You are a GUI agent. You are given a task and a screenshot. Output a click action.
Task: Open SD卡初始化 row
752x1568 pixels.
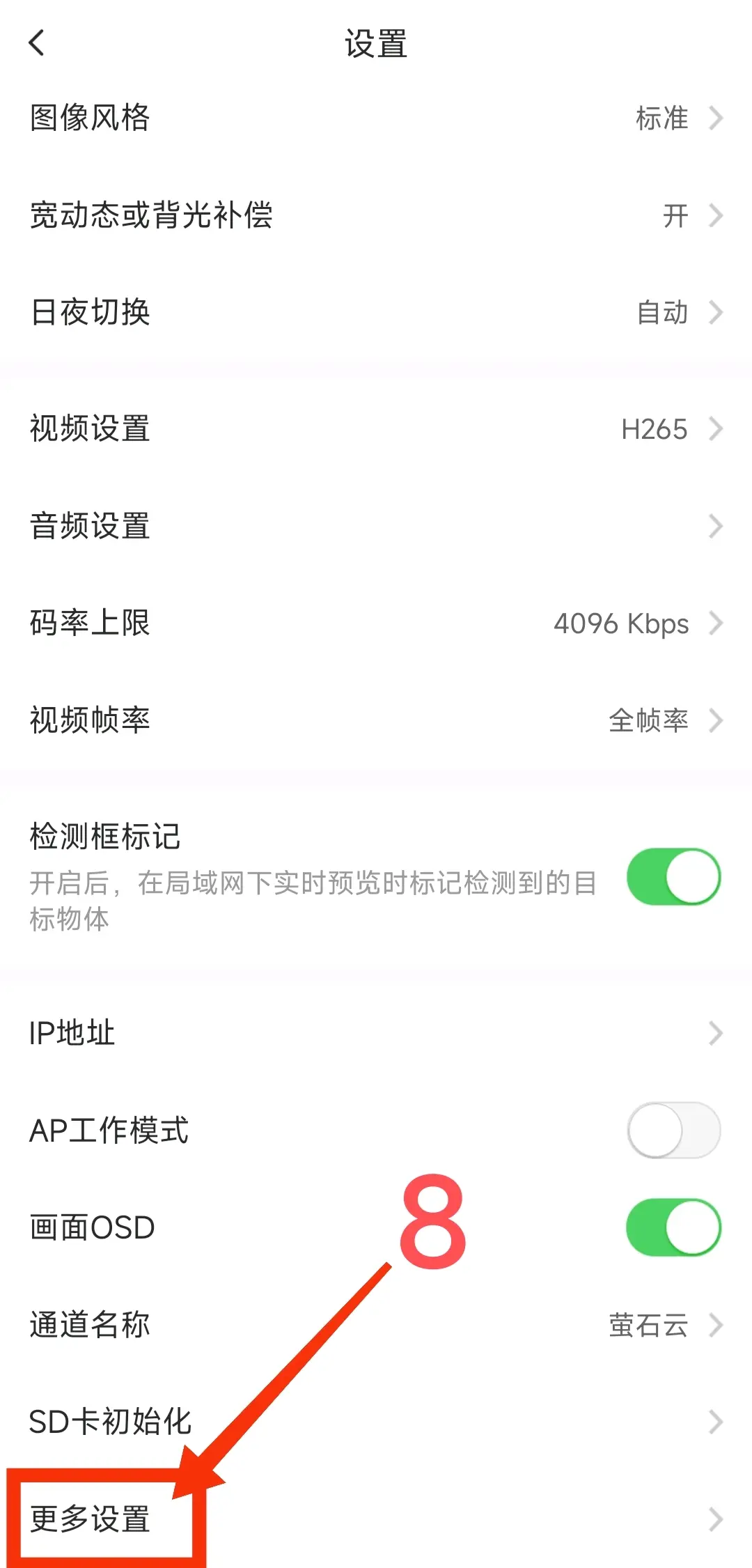[376, 1422]
